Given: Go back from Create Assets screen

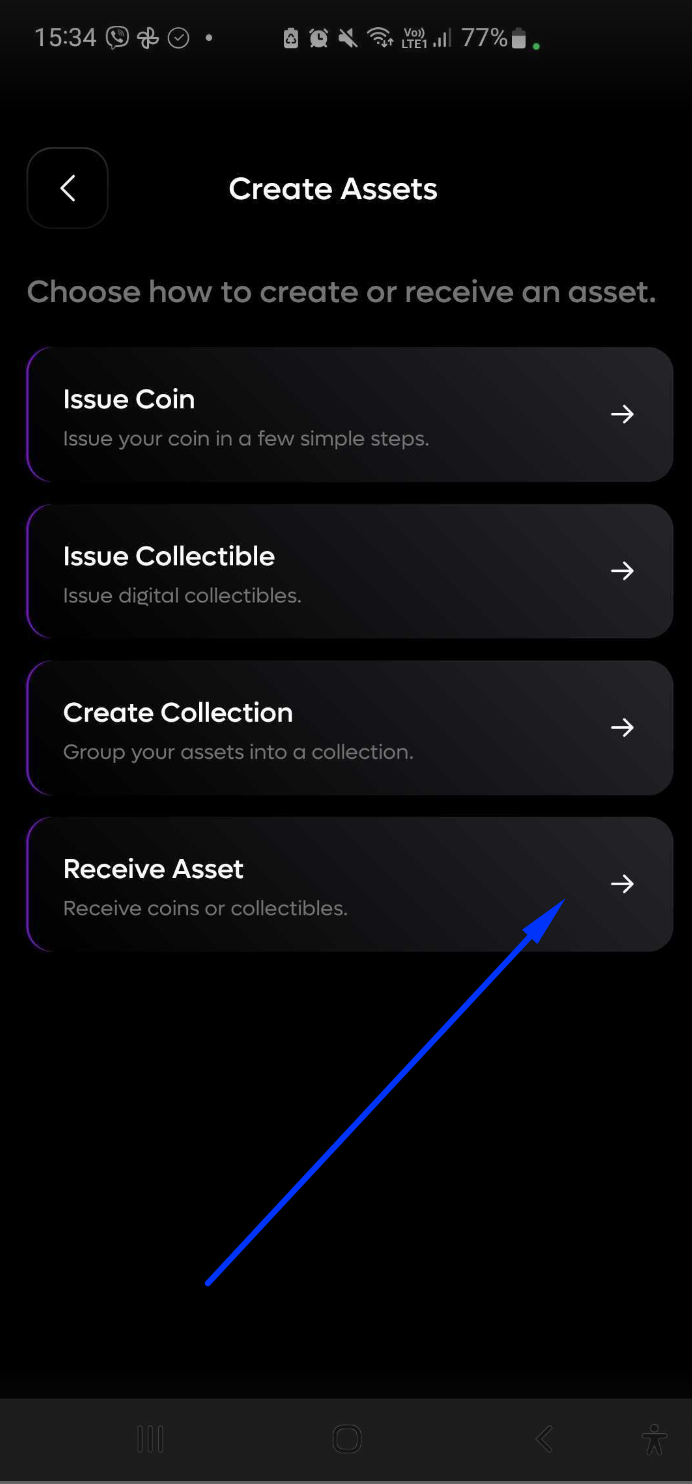Looking at the screenshot, I should click(x=67, y=188).
